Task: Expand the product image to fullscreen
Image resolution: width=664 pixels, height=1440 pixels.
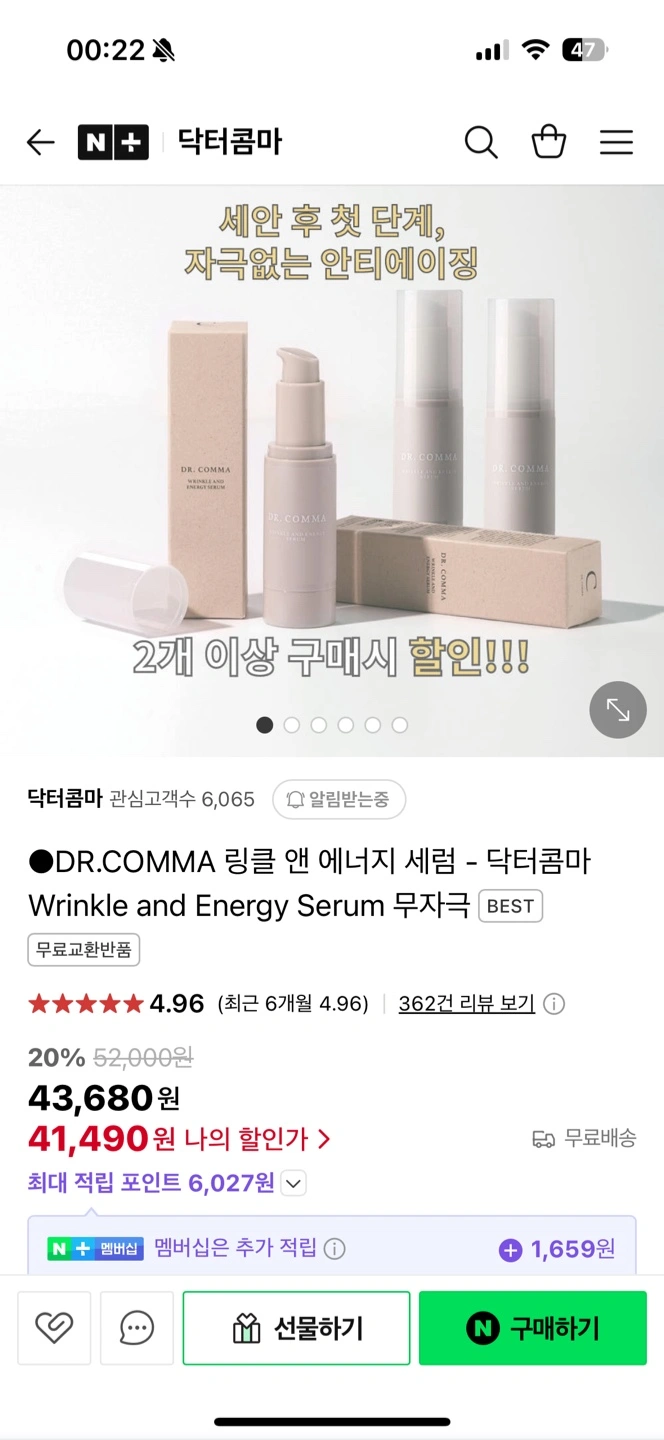Action: tap(618, 710)
